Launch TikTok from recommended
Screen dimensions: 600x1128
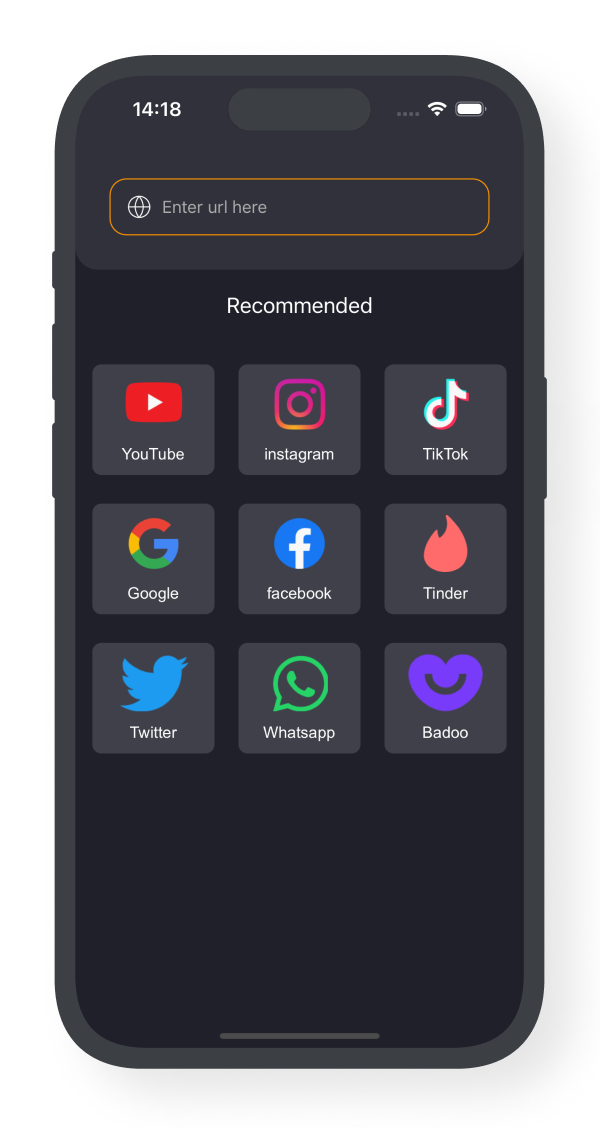pyautogui.click(x=445, y=419)
